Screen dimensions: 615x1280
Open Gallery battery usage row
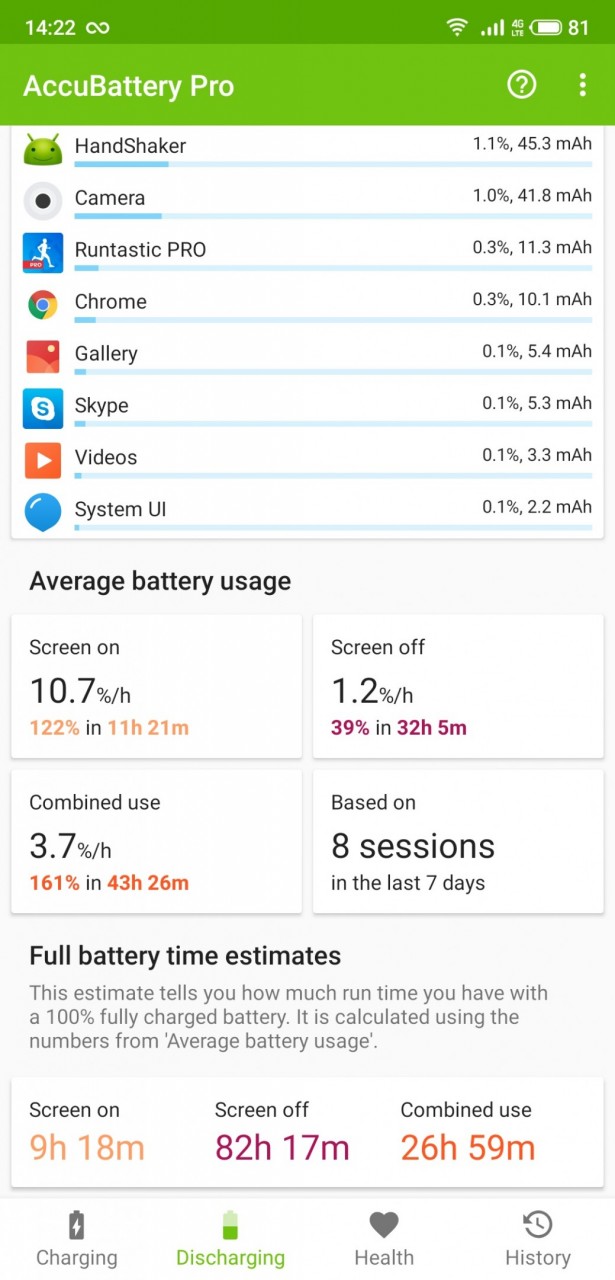[x=307, y=356]
